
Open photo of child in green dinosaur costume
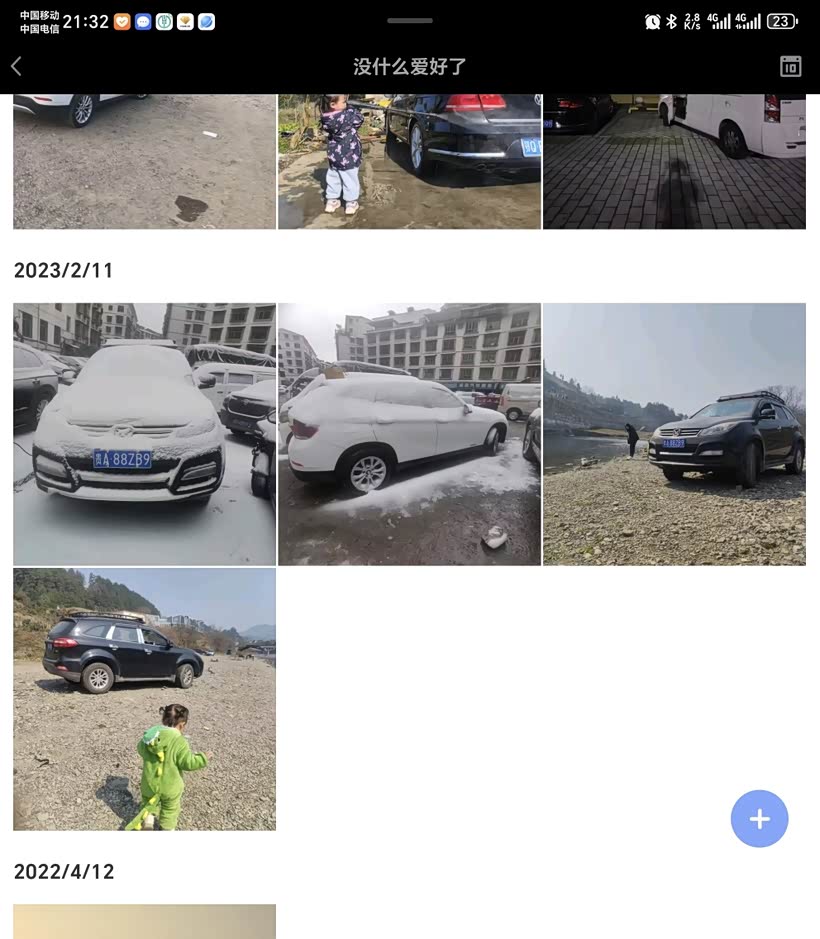144,699
